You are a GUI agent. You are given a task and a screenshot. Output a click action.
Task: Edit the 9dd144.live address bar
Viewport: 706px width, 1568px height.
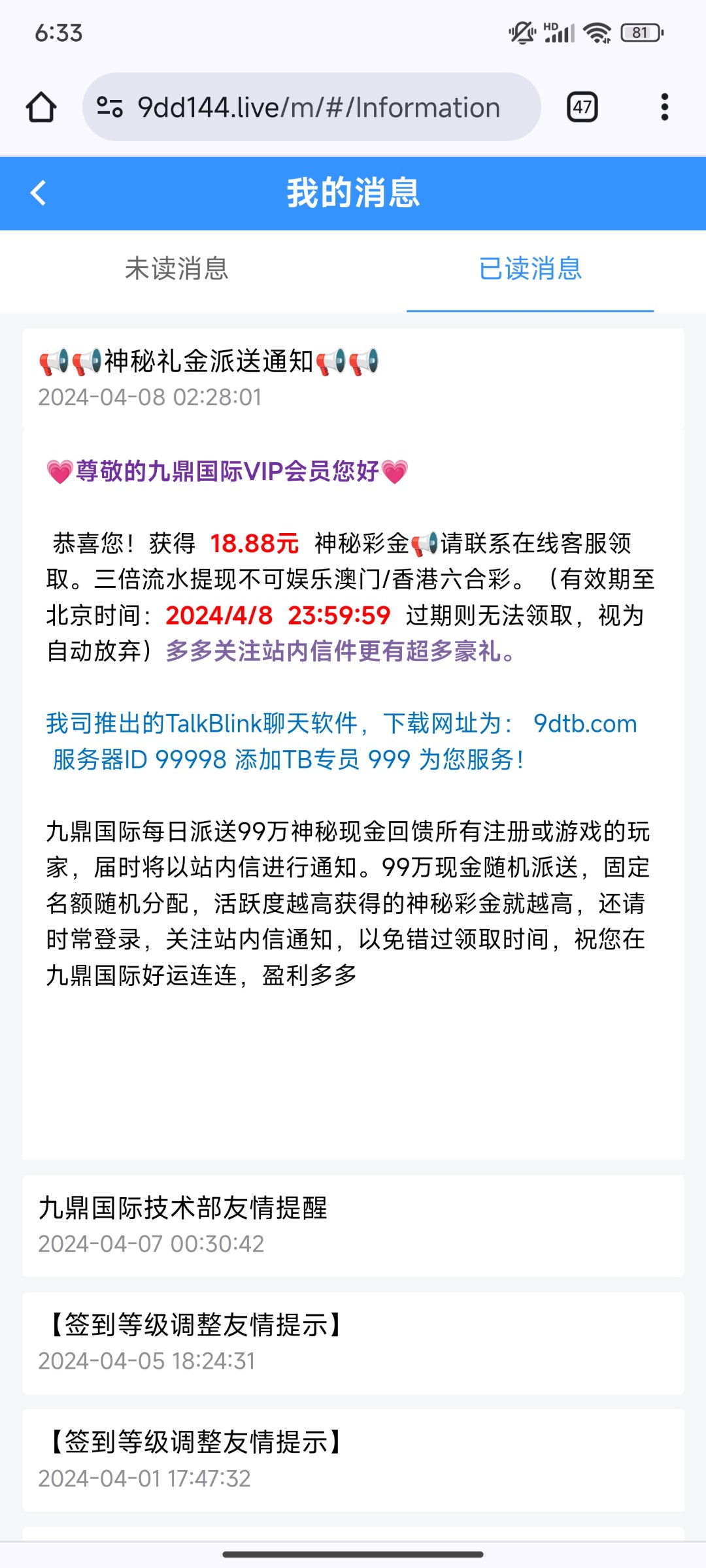(318, 107)
